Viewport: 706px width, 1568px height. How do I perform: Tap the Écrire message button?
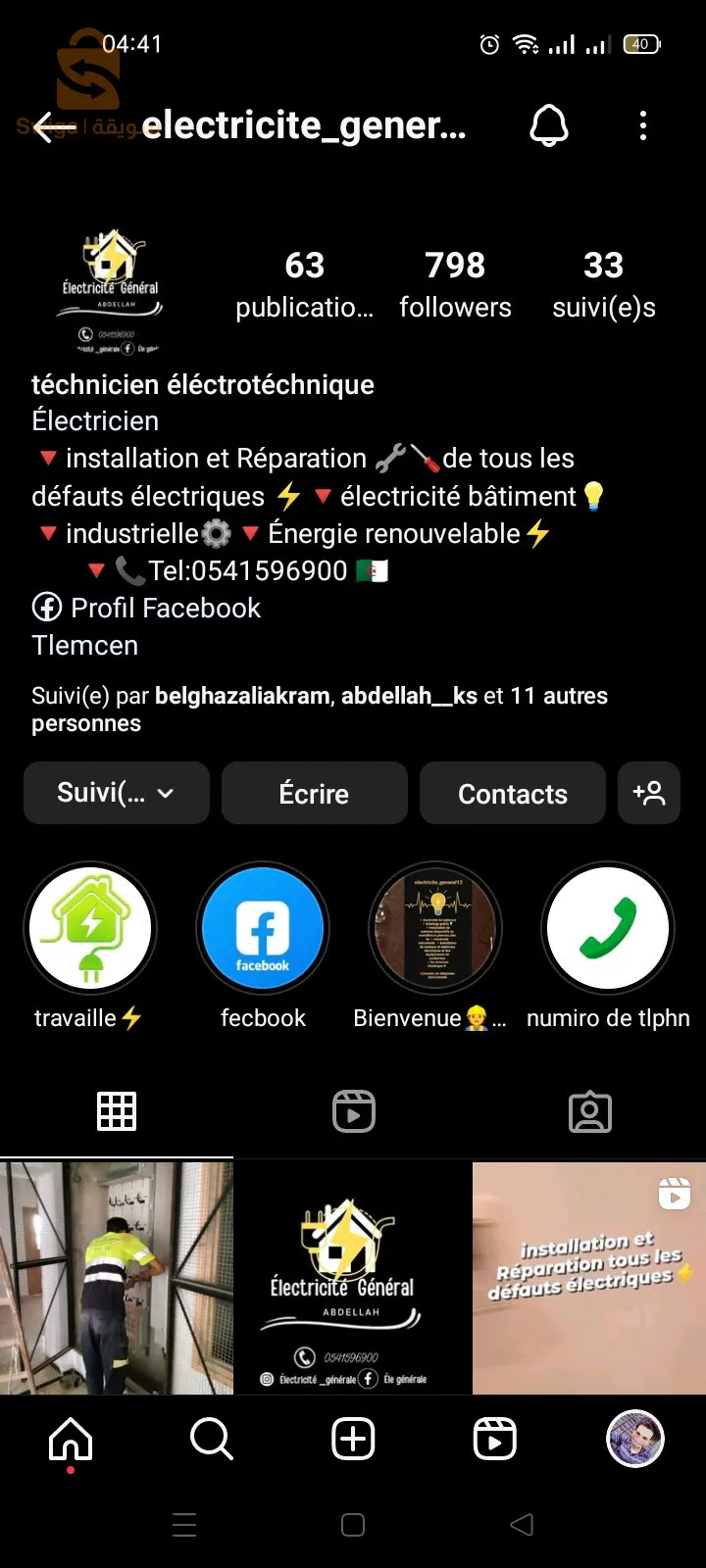[x=314, y=793]
